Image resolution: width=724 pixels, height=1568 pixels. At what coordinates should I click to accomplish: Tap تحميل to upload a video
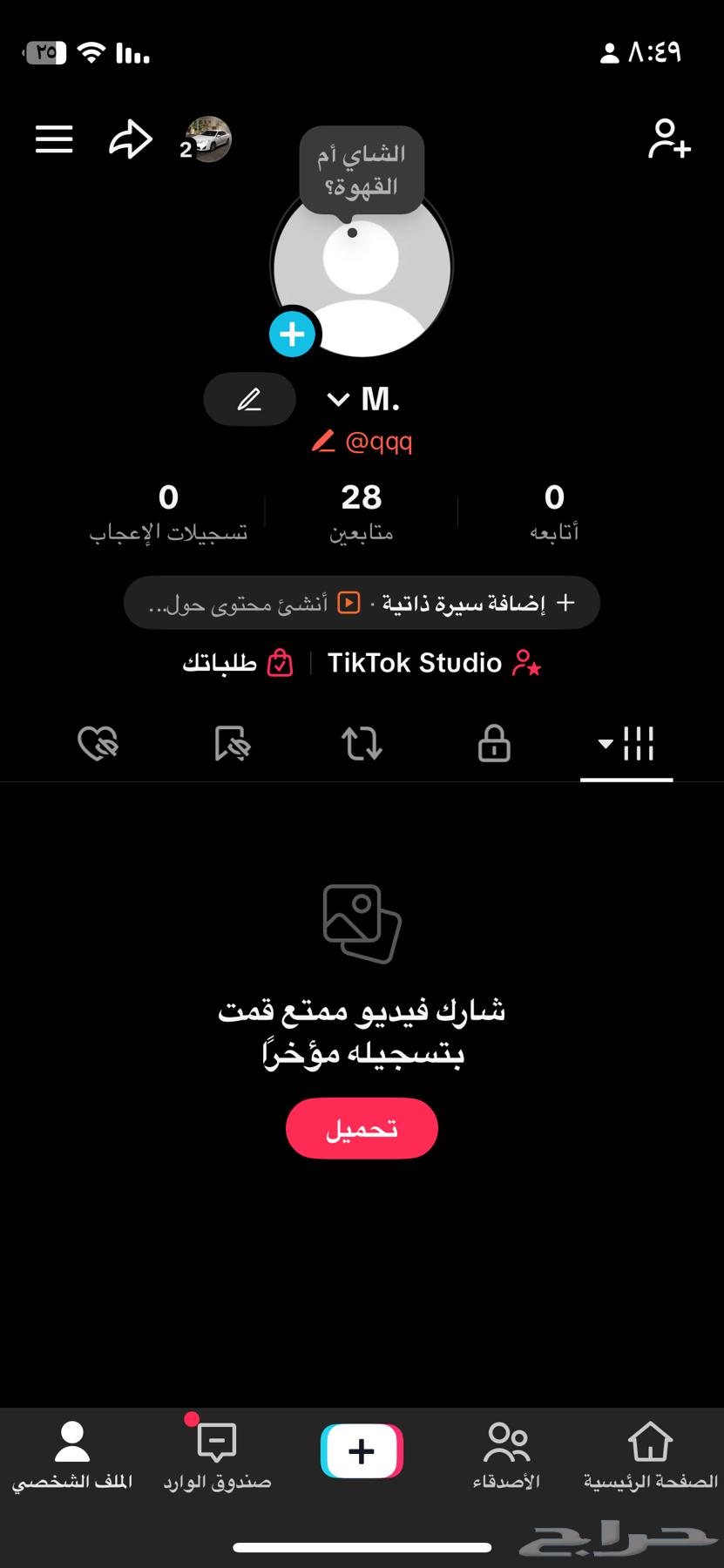point(362,1128)
